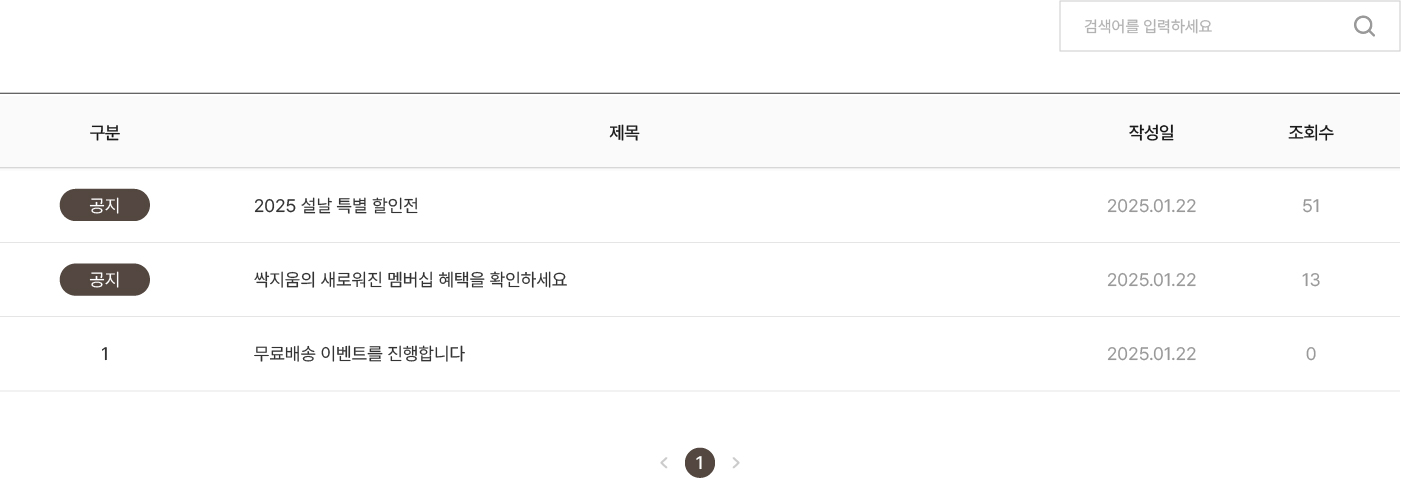
Task: Open the notice 2025 설날 특별 할인전
Action: [336, 206]
